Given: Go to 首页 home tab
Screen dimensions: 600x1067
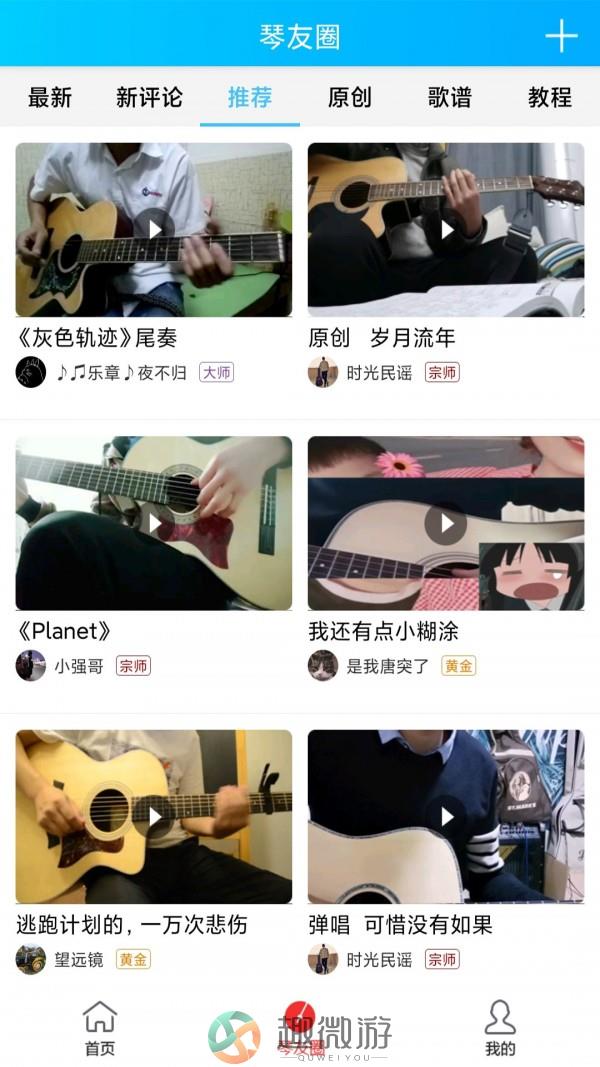Looking at the screenshot, I should (99, 1028).
